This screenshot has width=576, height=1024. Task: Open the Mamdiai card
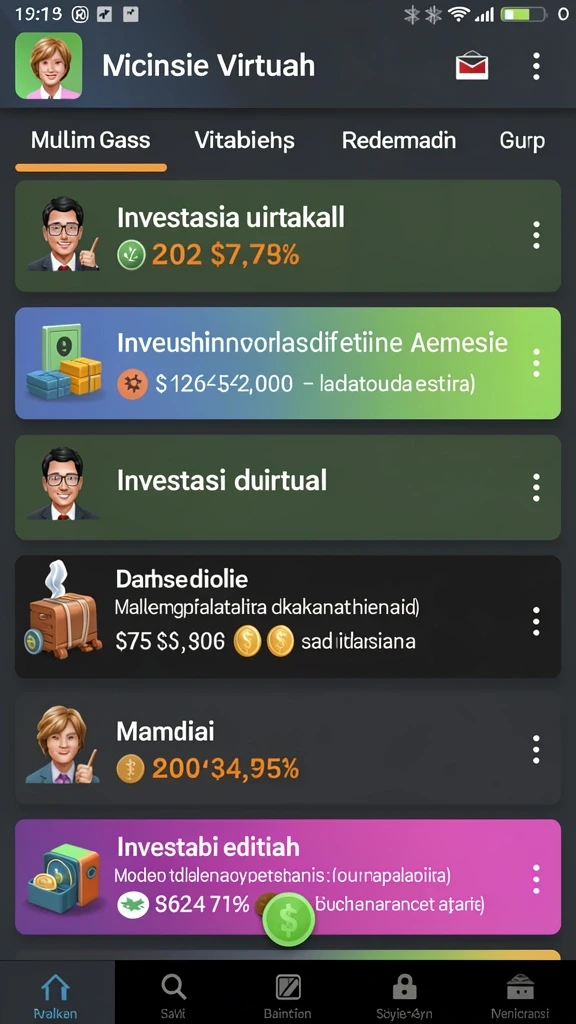(x=288, y=748)
